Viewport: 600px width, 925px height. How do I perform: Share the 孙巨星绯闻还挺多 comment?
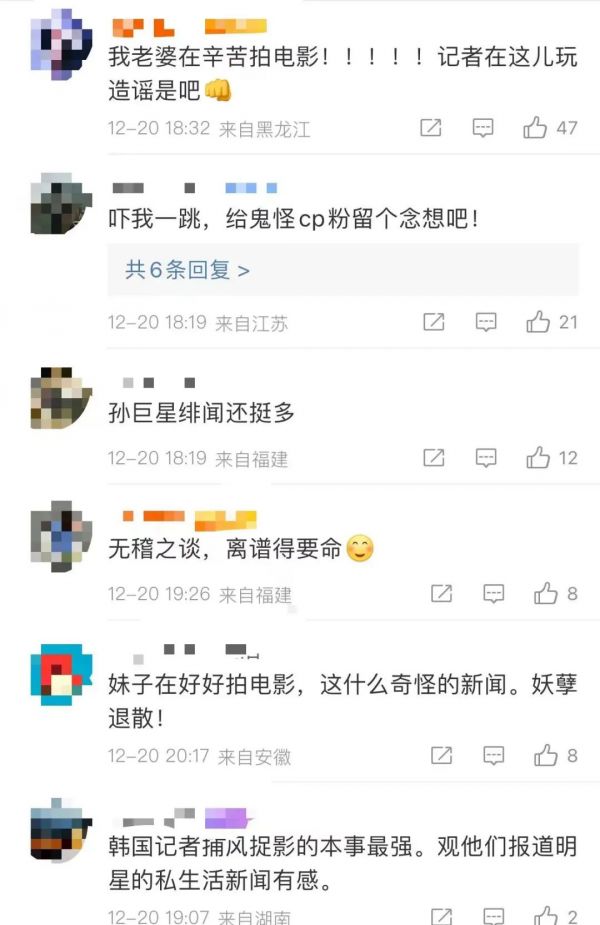(434, 458)
